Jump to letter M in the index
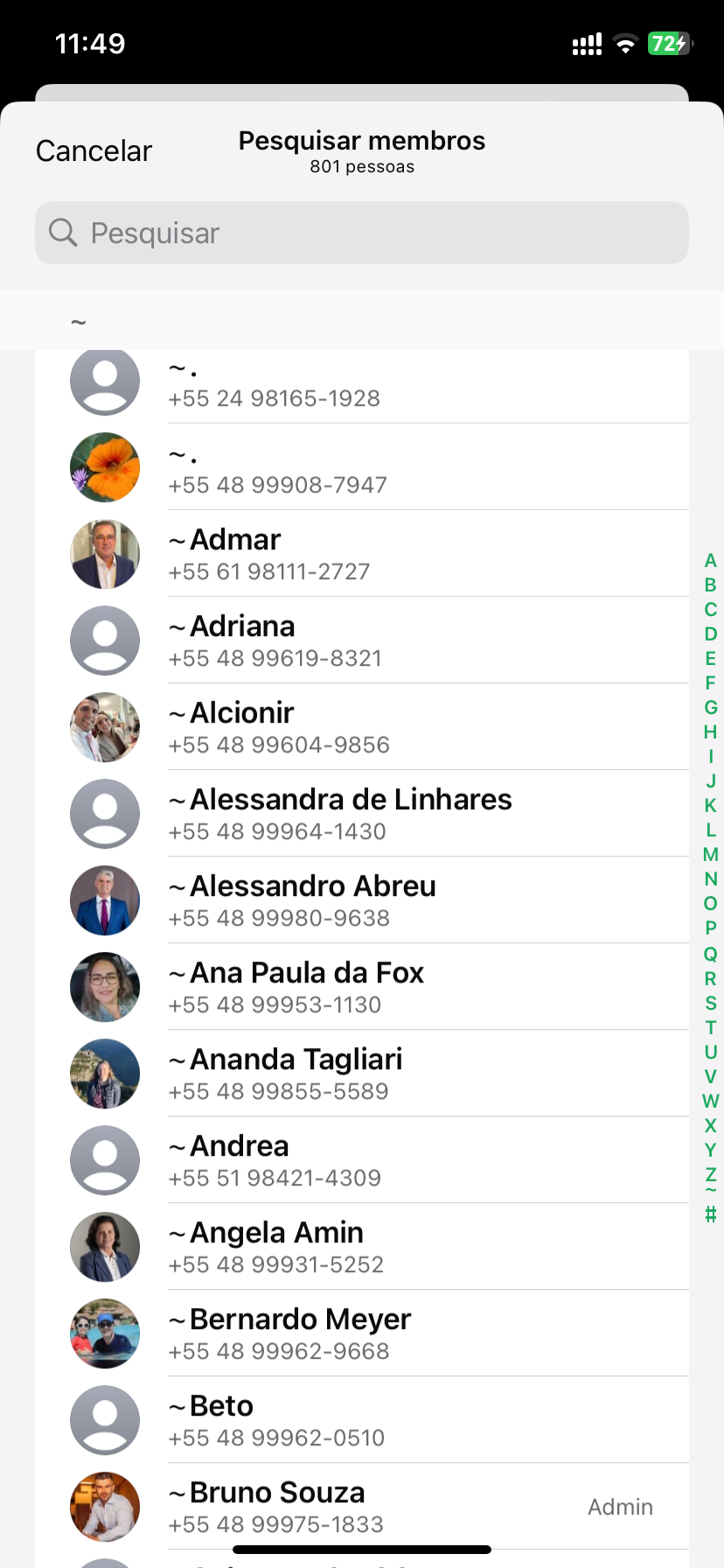The width and height of the screenshot is (724, 1568). 710,854
